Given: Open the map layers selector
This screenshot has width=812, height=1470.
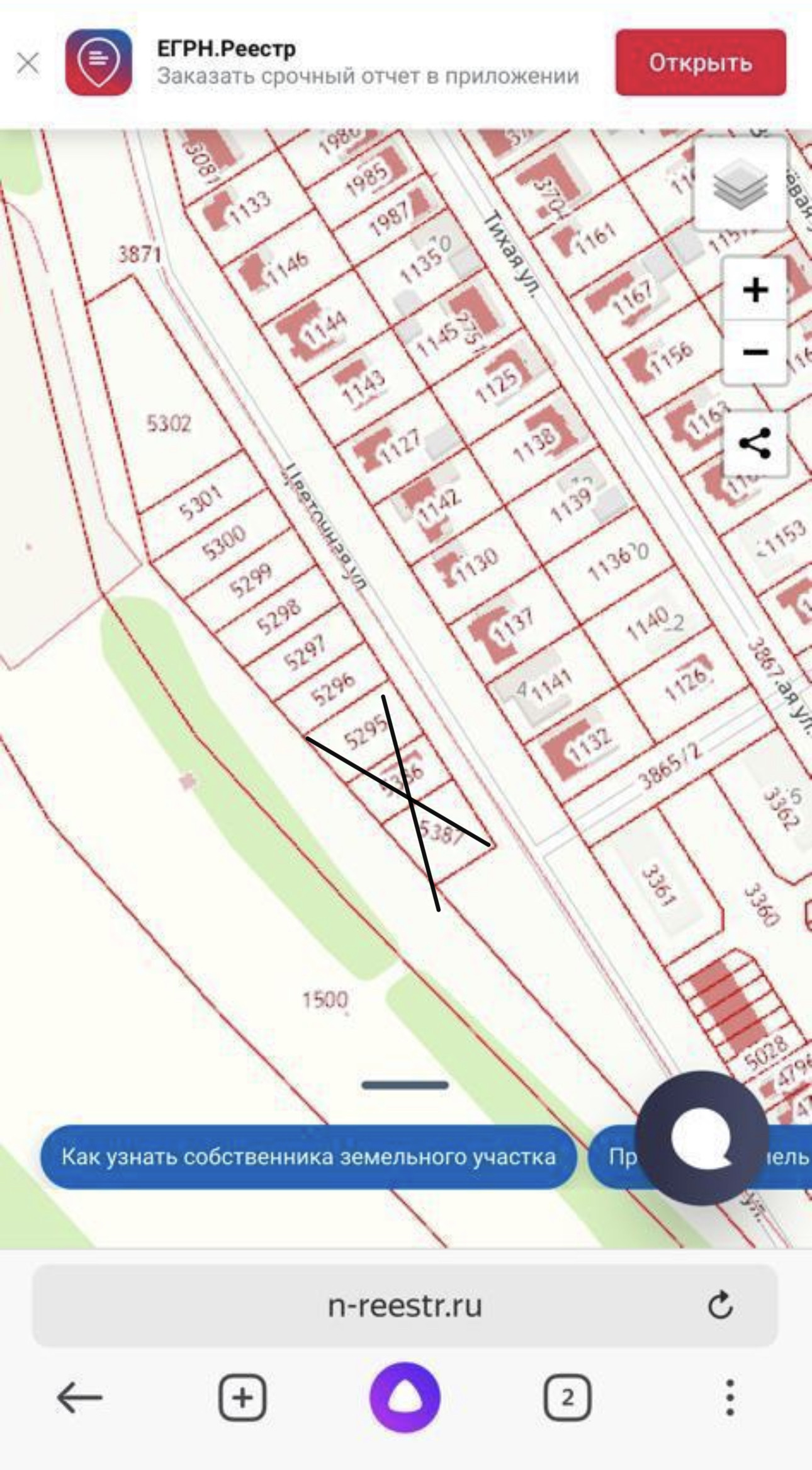Looking at the screenshot, I should click(740, 185).
